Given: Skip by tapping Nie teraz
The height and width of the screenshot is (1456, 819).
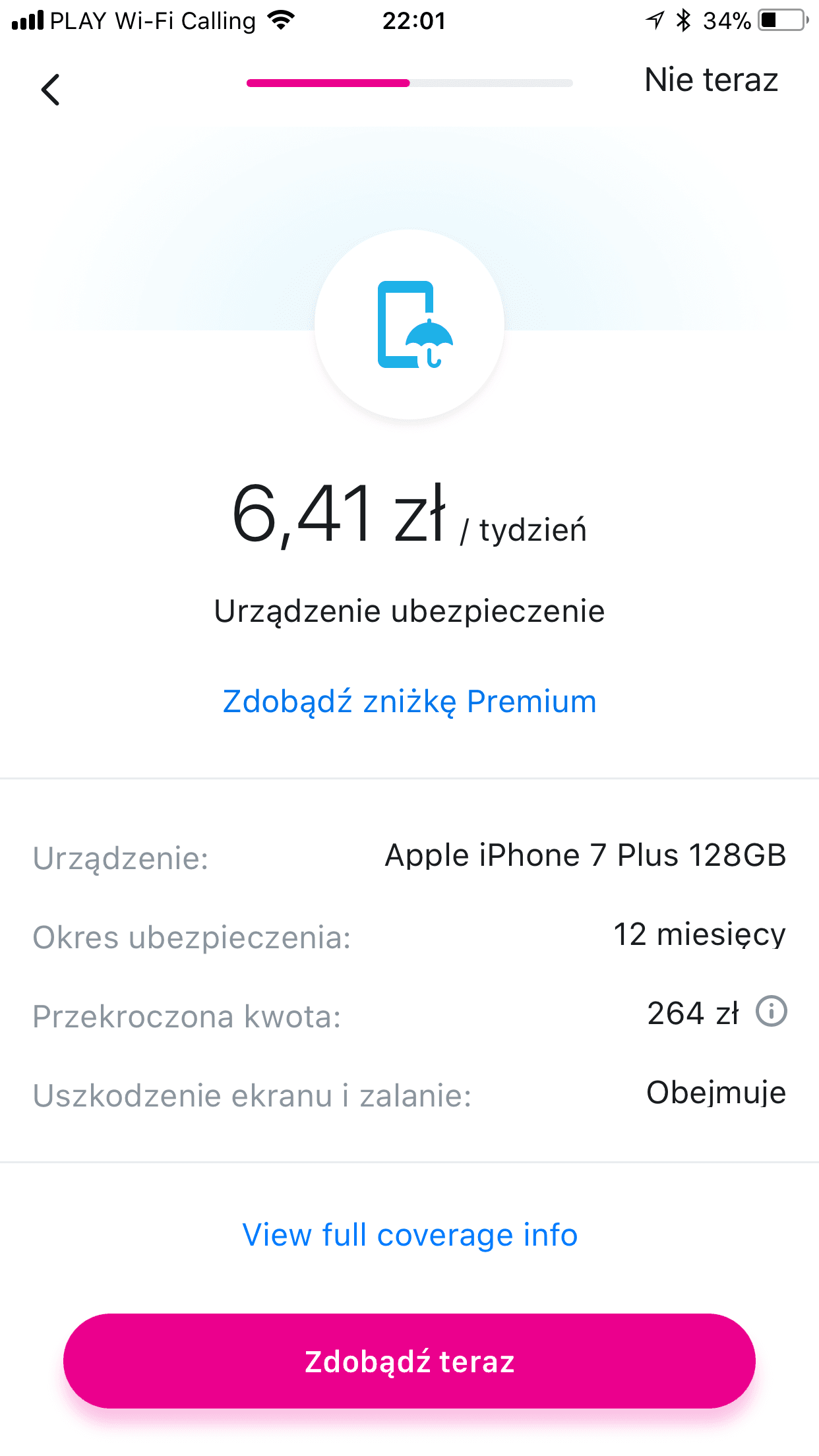Looking at the screenshot, I should 712,80.
